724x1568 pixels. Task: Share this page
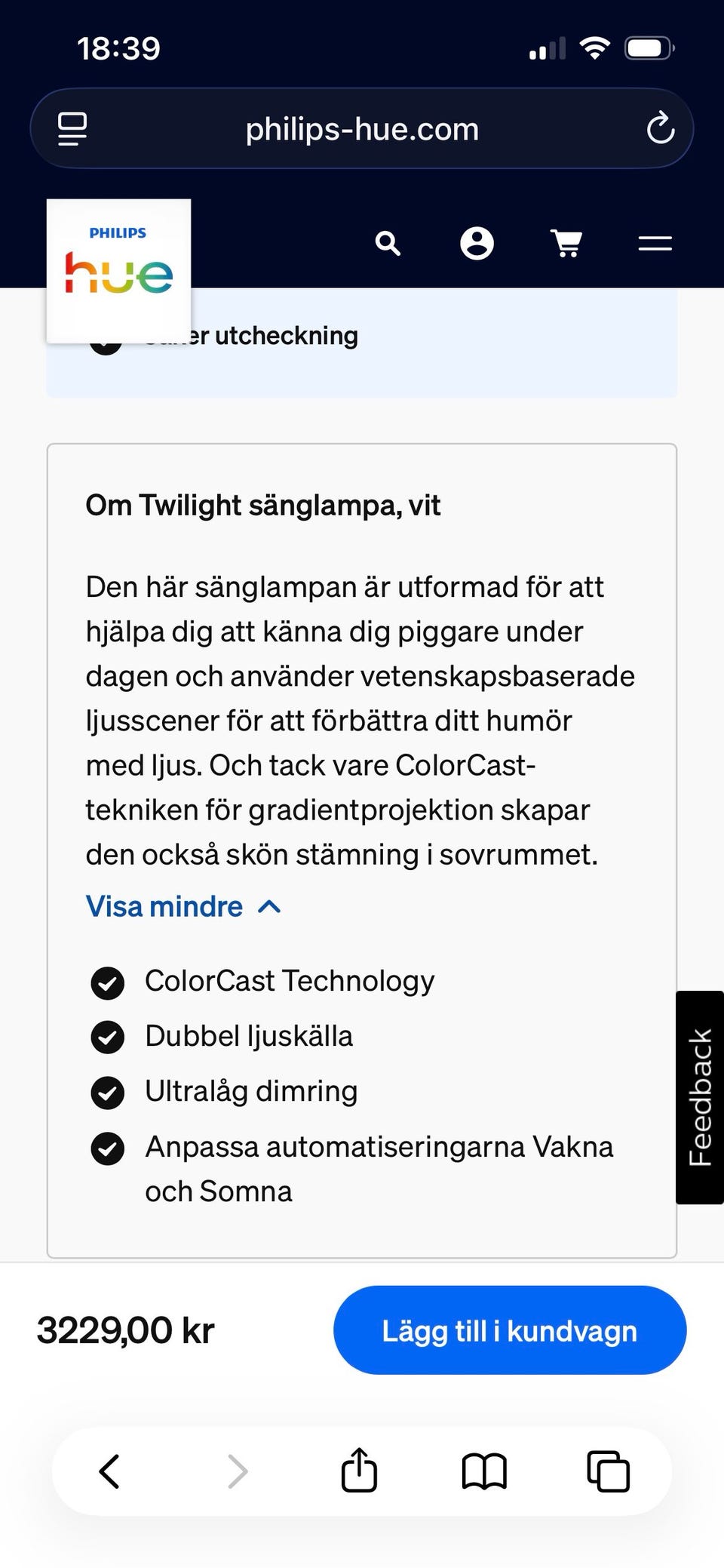pos(359,1470)
